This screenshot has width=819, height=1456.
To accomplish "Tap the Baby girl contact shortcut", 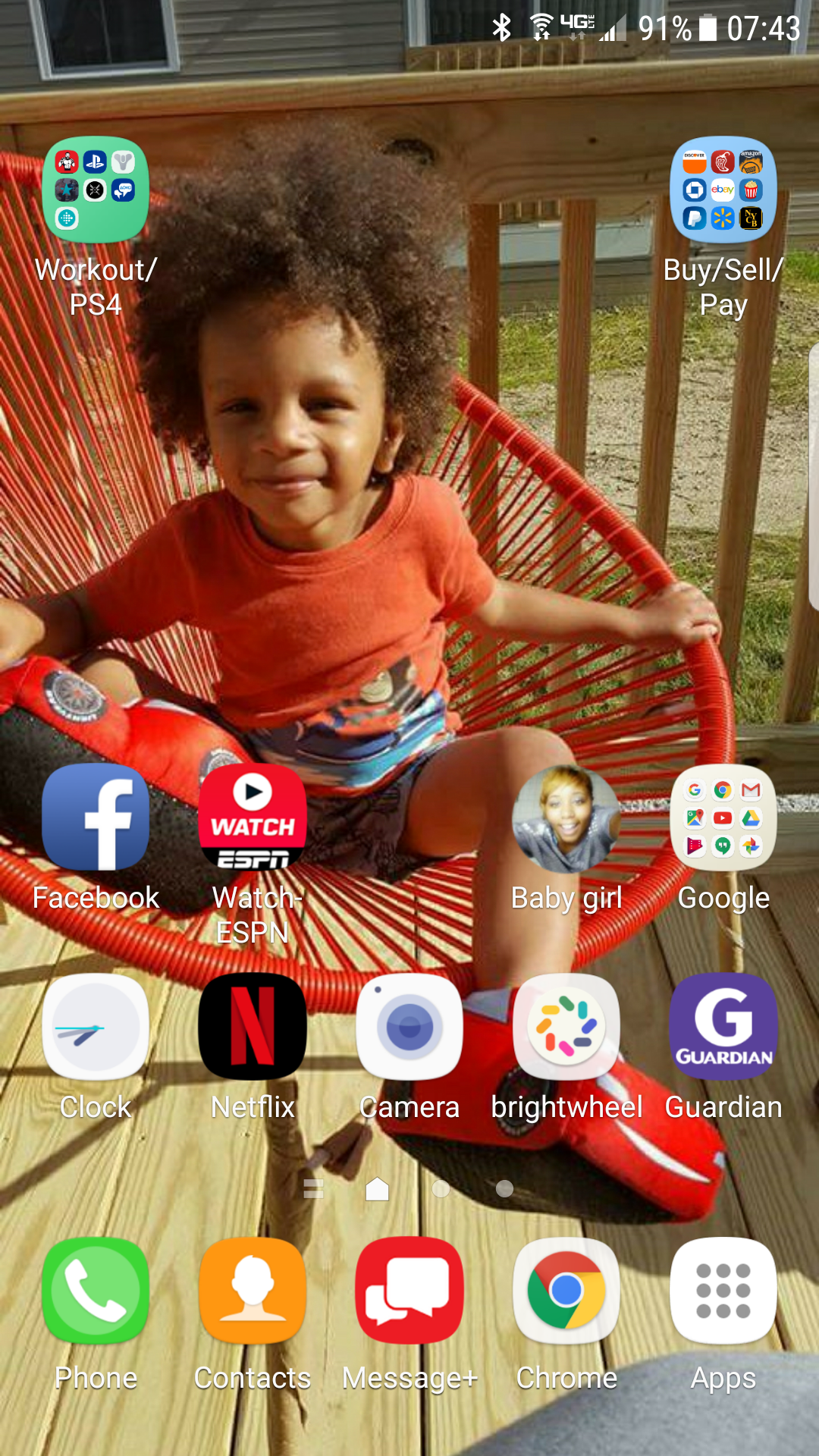I will point(566,819).
